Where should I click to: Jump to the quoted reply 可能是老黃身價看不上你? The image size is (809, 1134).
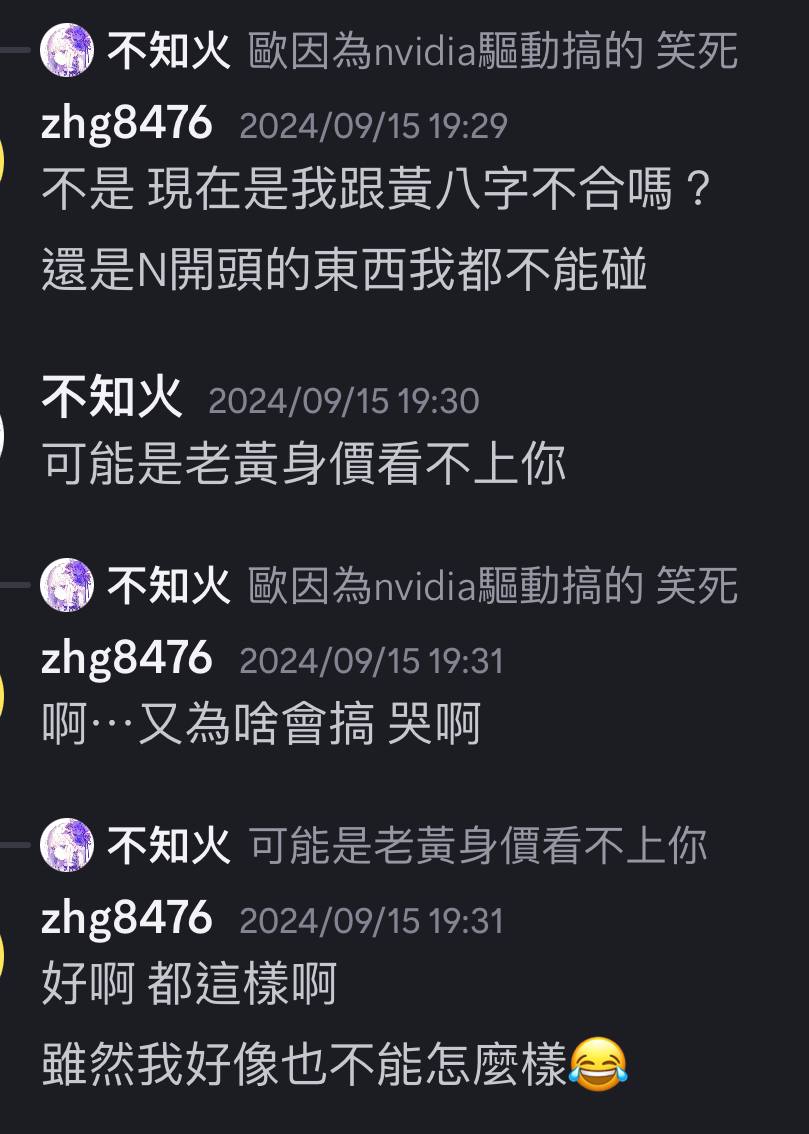(478, 846)
